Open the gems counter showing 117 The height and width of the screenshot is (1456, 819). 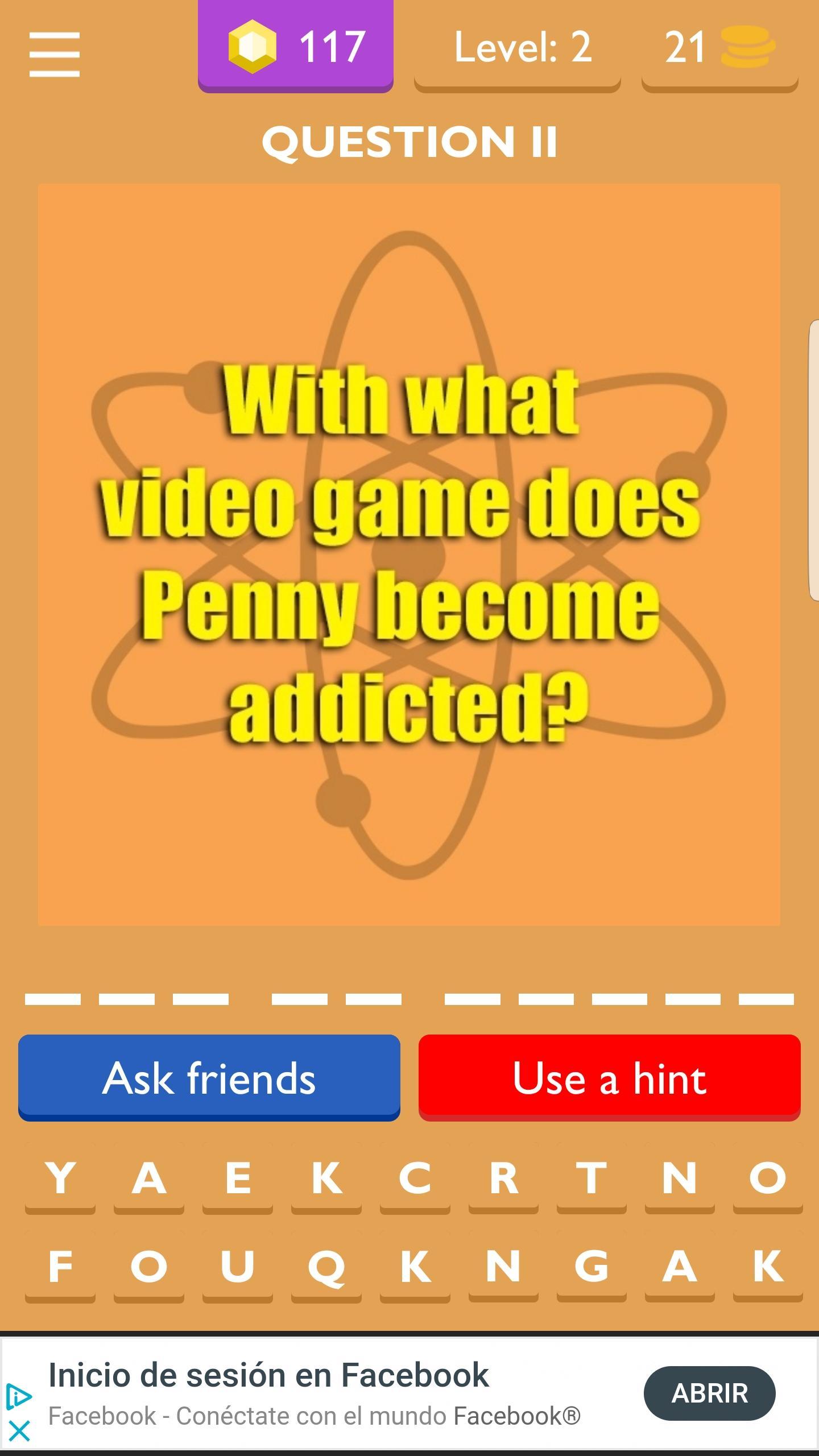pyautogui.click(x=295, y=47)
